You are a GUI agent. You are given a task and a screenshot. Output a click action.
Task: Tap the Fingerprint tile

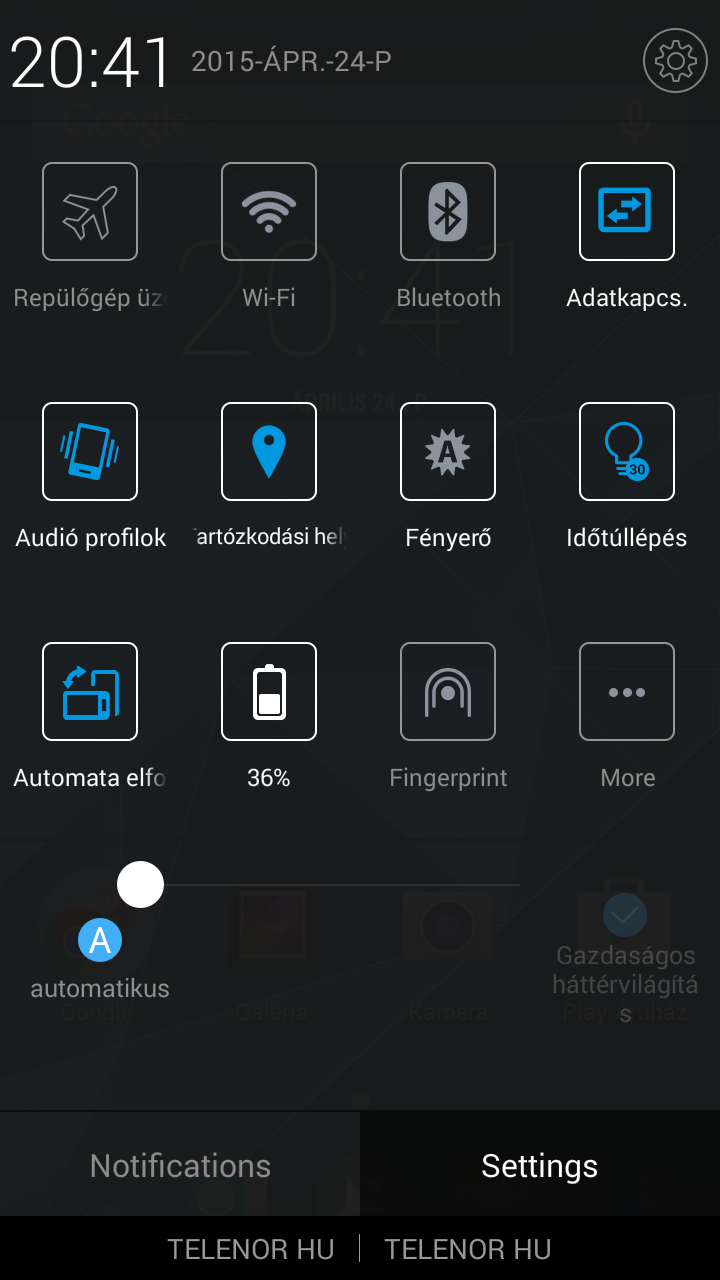click(448, 691)
